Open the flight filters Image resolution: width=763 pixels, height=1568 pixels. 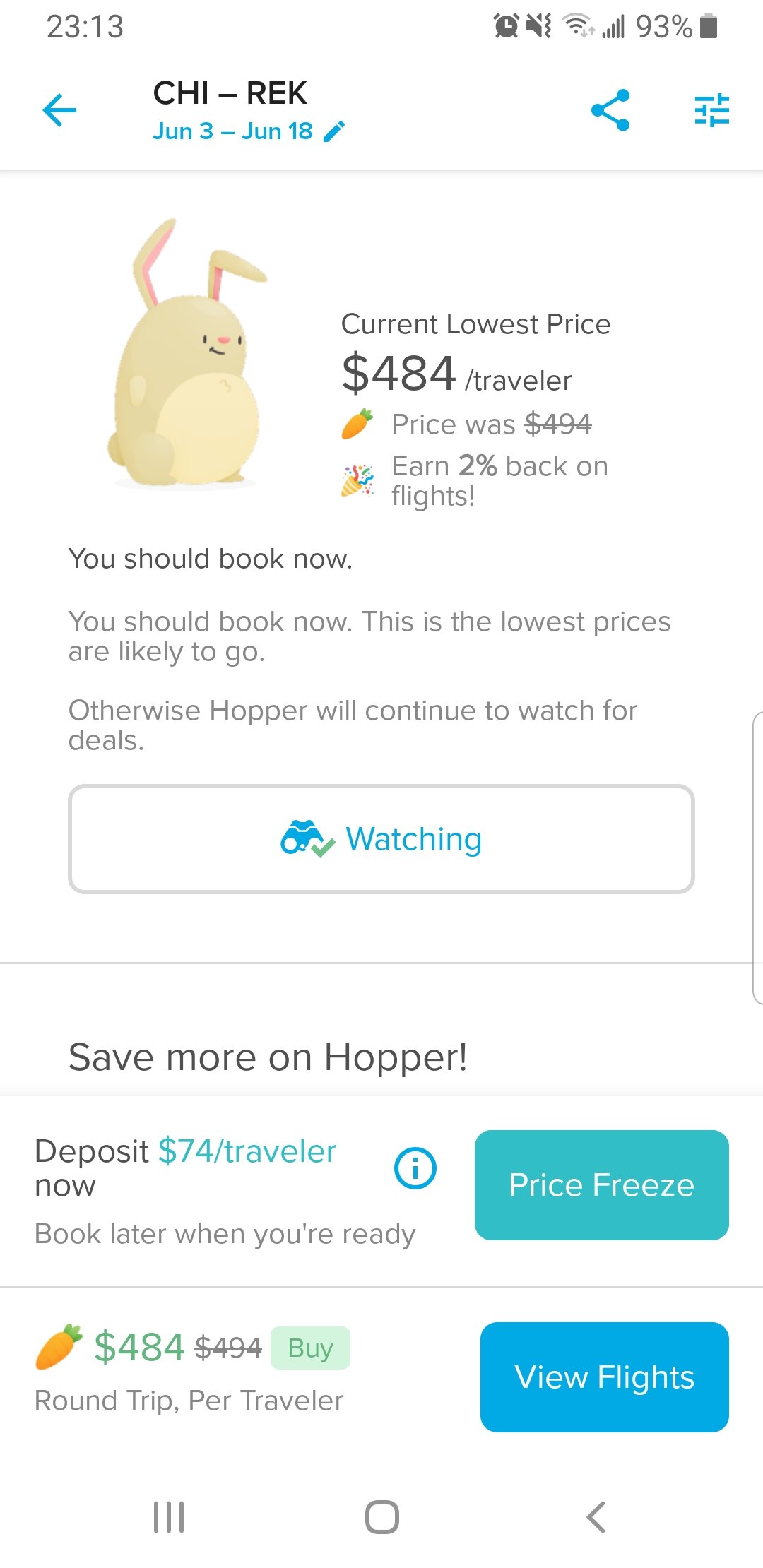point(711,110)
